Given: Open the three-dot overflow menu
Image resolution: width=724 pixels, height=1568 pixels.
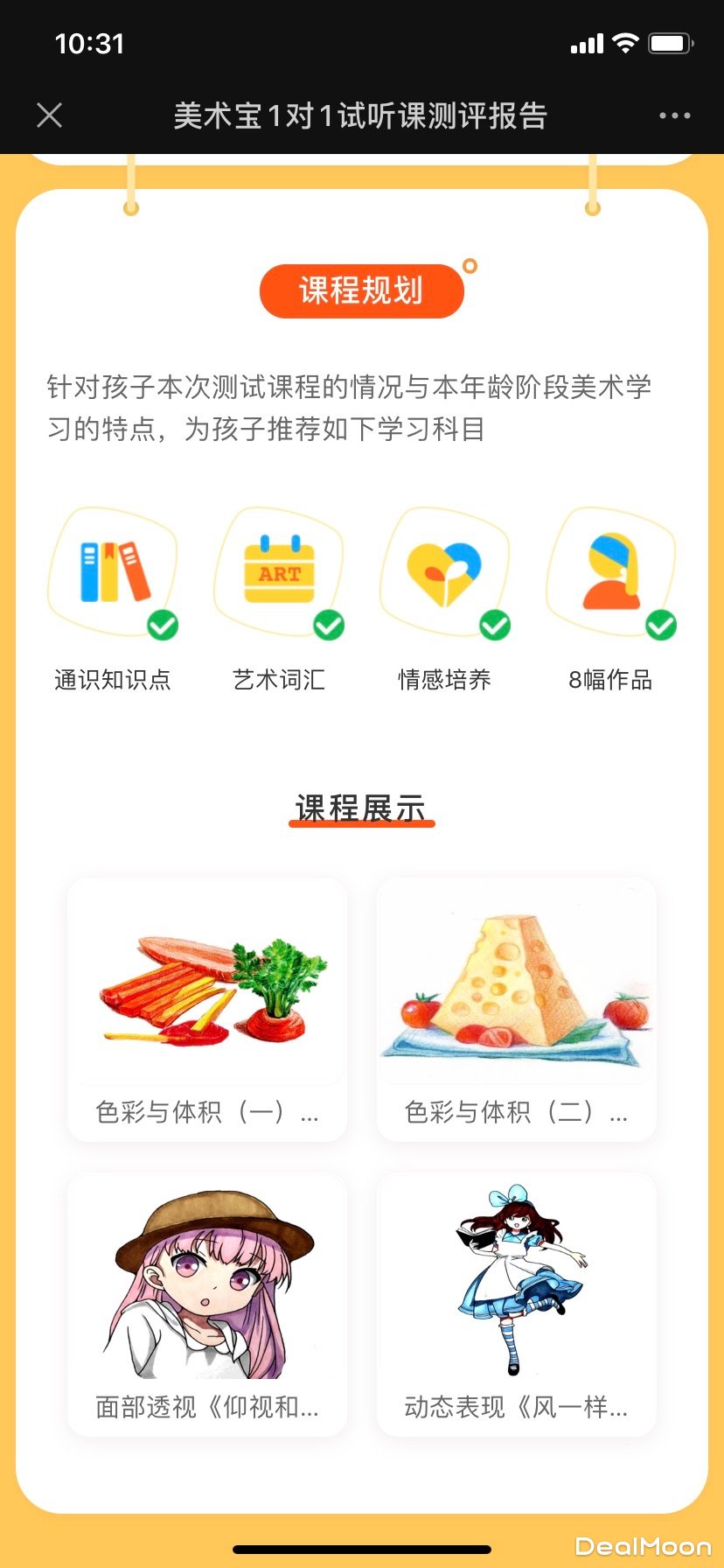Looking at the screenshot, I should pyautogui.click(x=674, y=115).
